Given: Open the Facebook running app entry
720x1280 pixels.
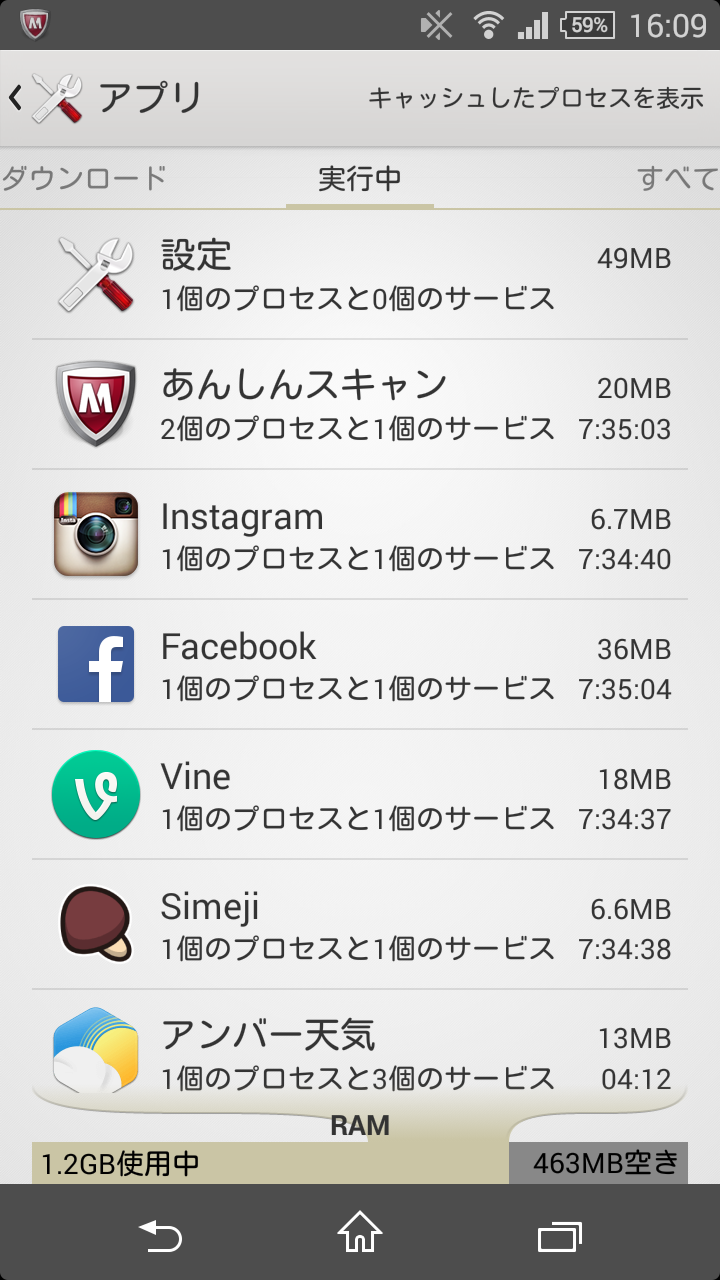Looking at the screenshot, I should click(x=360, y=665).
